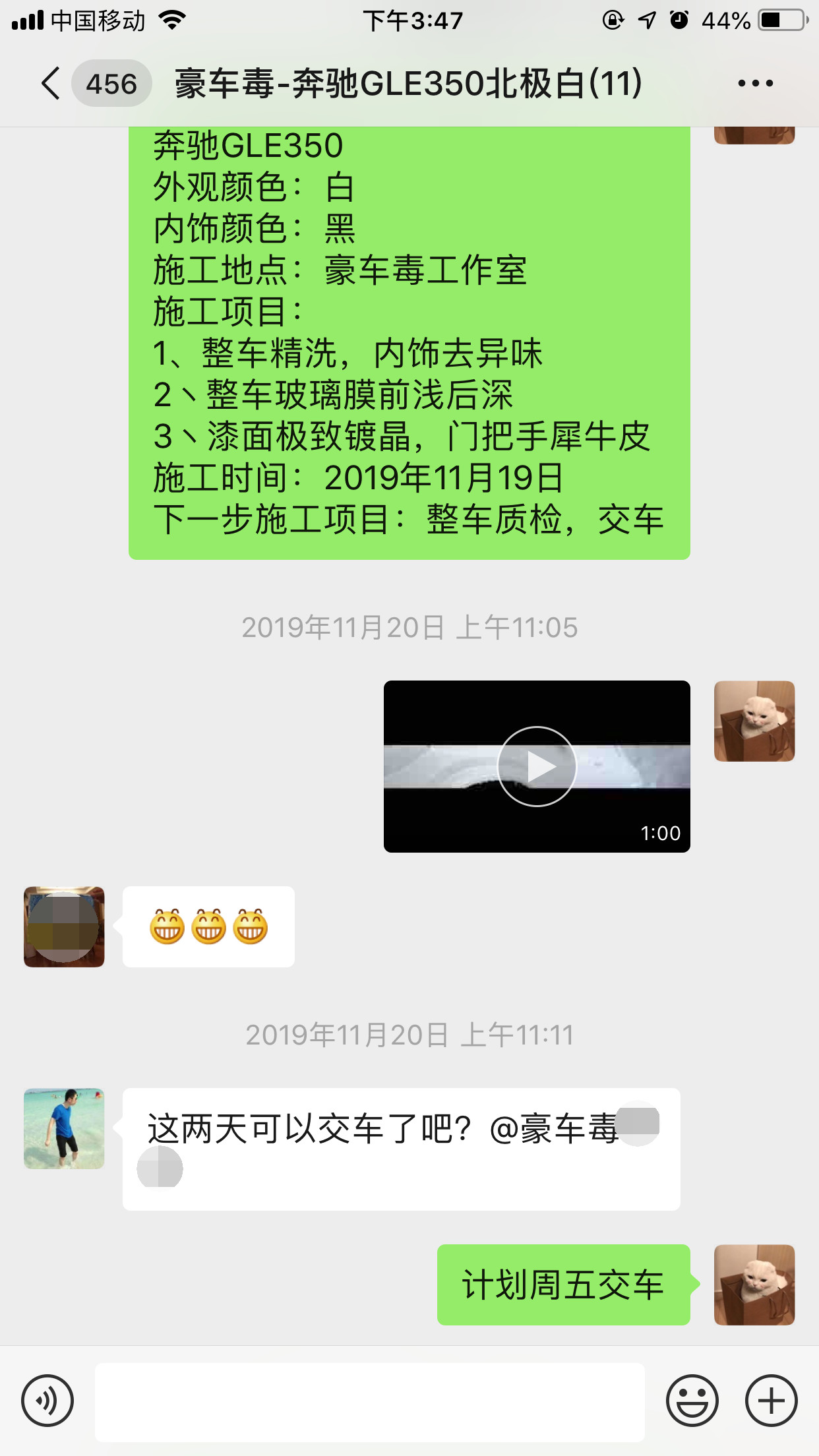Tap the 下午3:47 clock in status bar
The image size is (819, 1456).
pyautogui.click(x=409, y=21)
